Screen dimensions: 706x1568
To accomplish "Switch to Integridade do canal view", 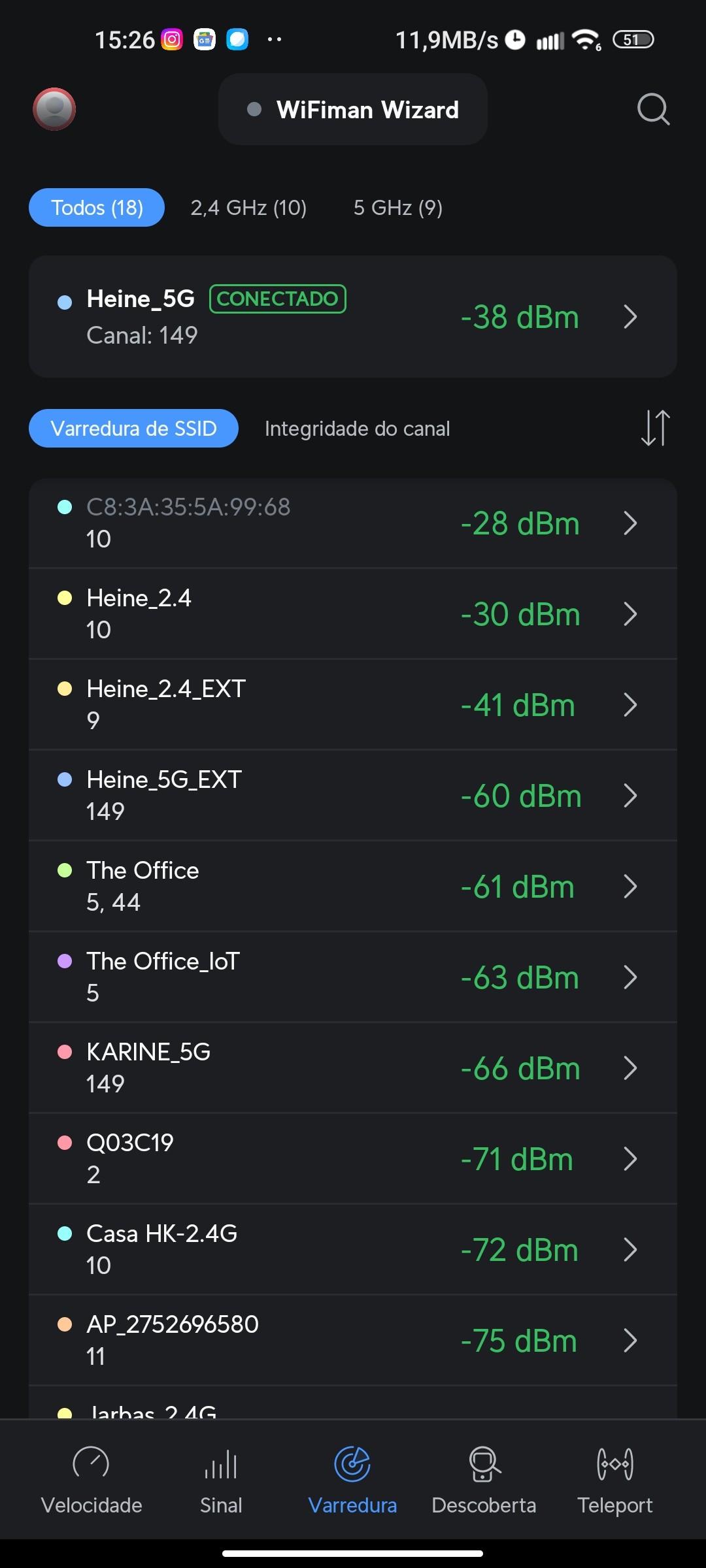I will pos(357,429).
